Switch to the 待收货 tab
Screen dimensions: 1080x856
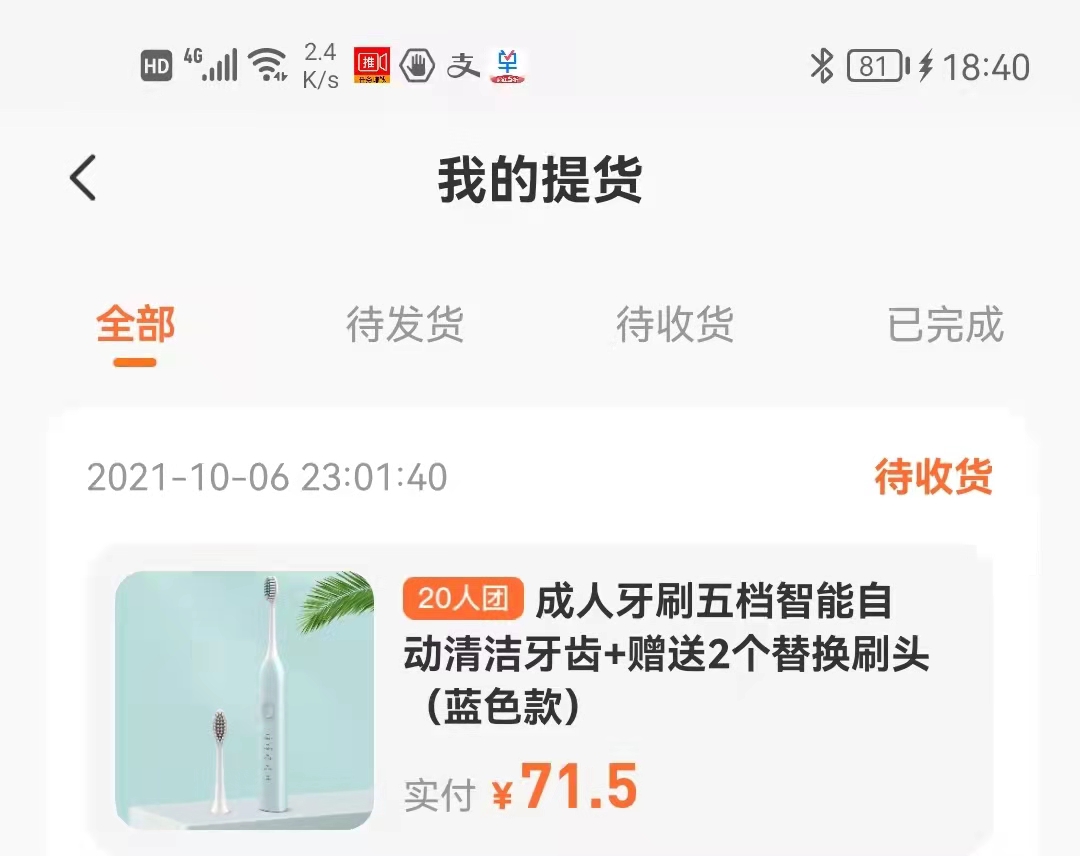pyautogui.click(x=675, y=326)
